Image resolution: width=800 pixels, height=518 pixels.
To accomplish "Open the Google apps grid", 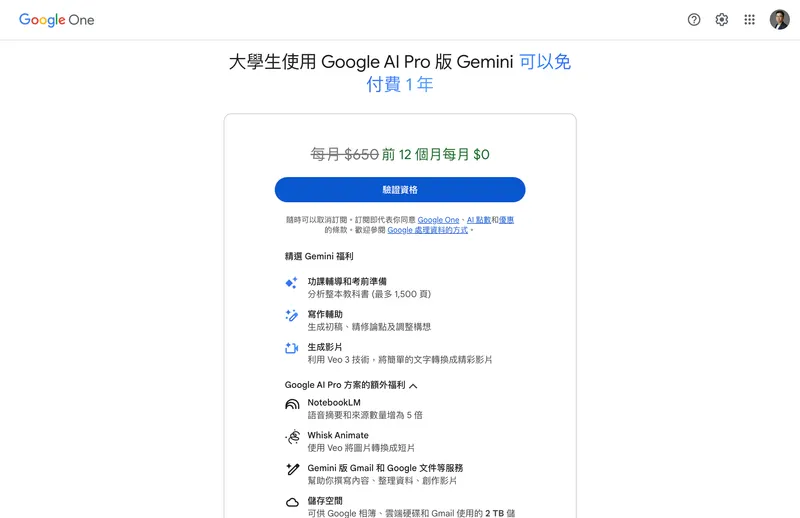I will pyautogui.click(x=750, y=20).
